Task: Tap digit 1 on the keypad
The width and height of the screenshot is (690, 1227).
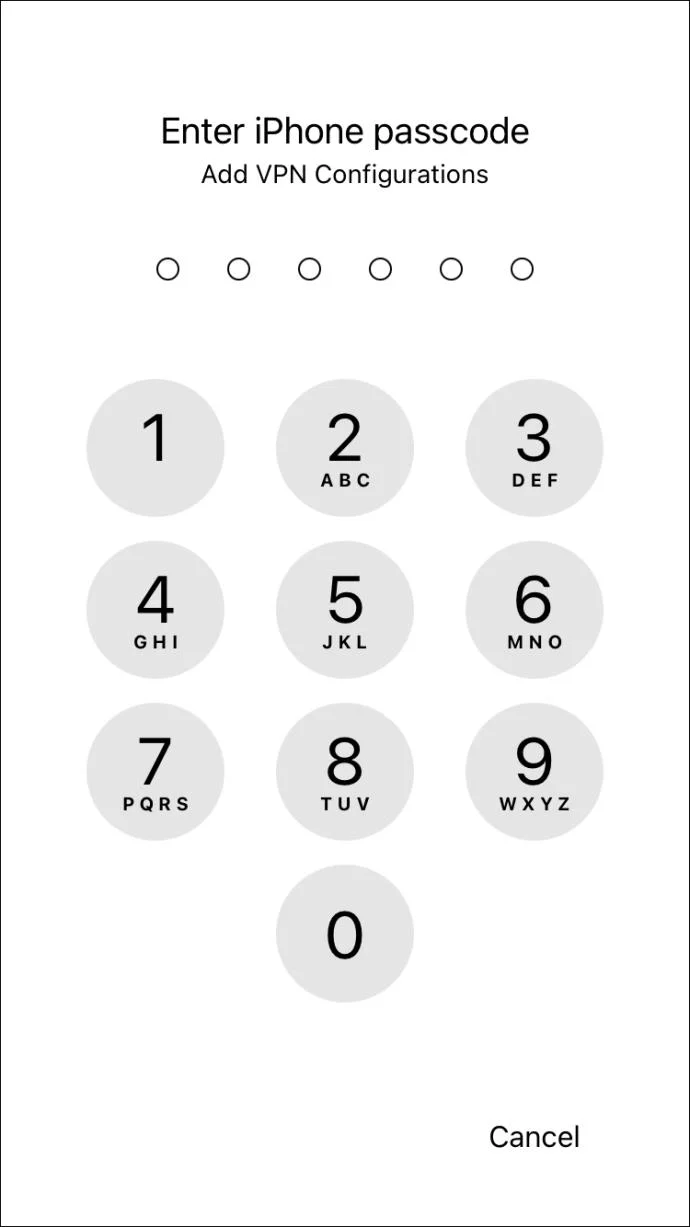Action: point(155,448)
